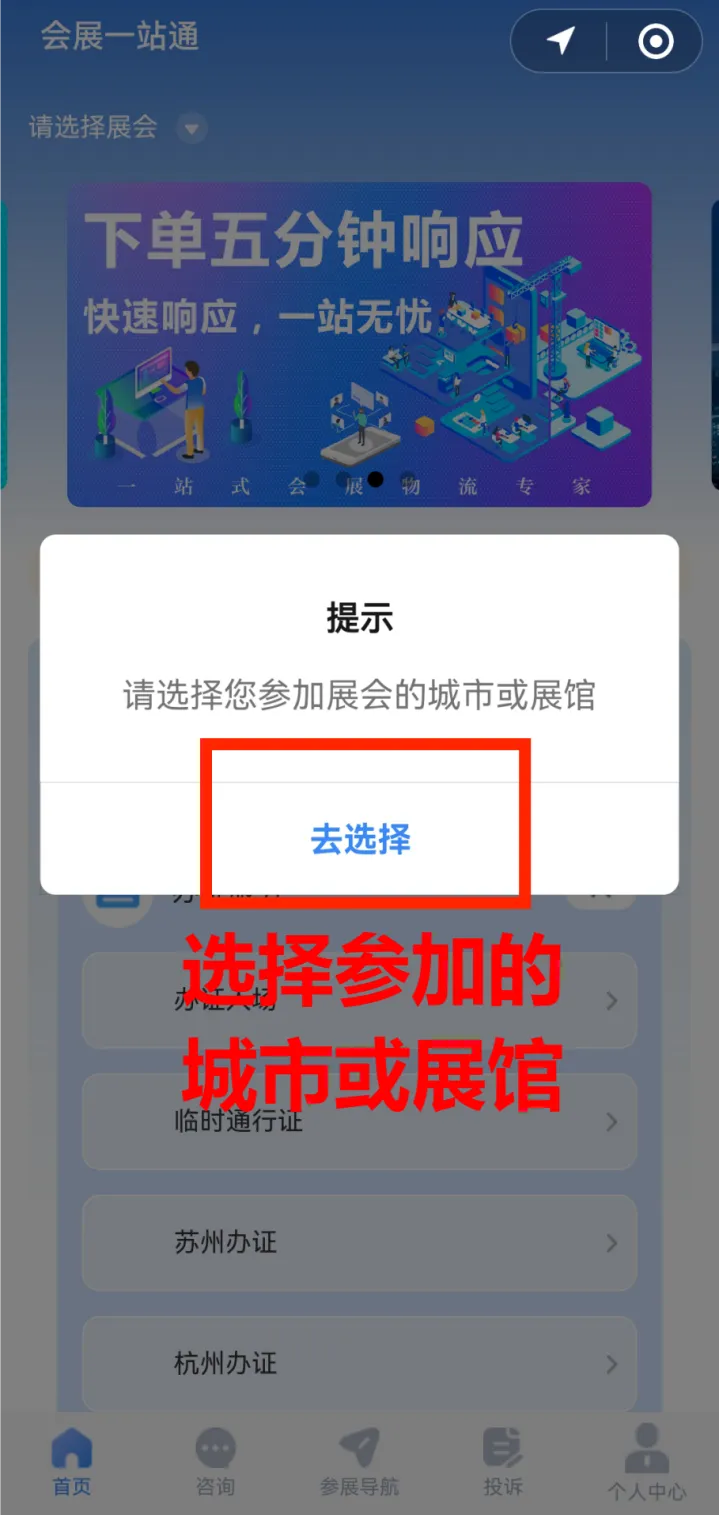This screenshot has width=719, height=1515.
Task: Open 苏州办证 row
Action: coord(359,1243)
